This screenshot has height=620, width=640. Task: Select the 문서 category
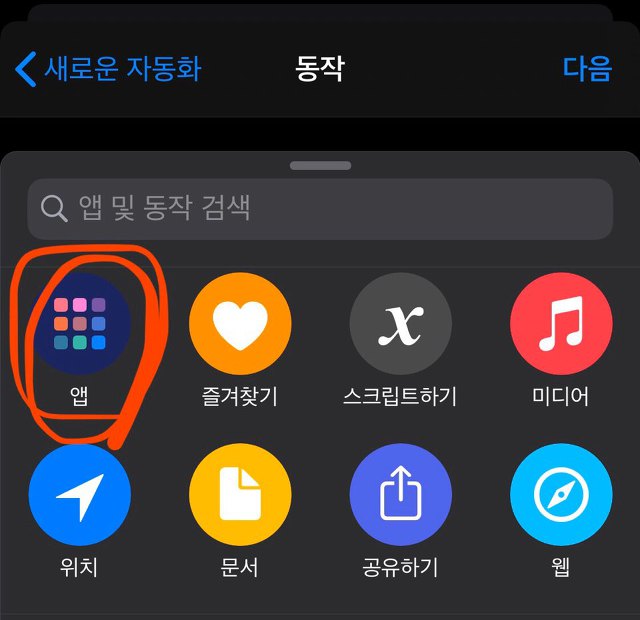pyautogui.click(x=240, y=496)
